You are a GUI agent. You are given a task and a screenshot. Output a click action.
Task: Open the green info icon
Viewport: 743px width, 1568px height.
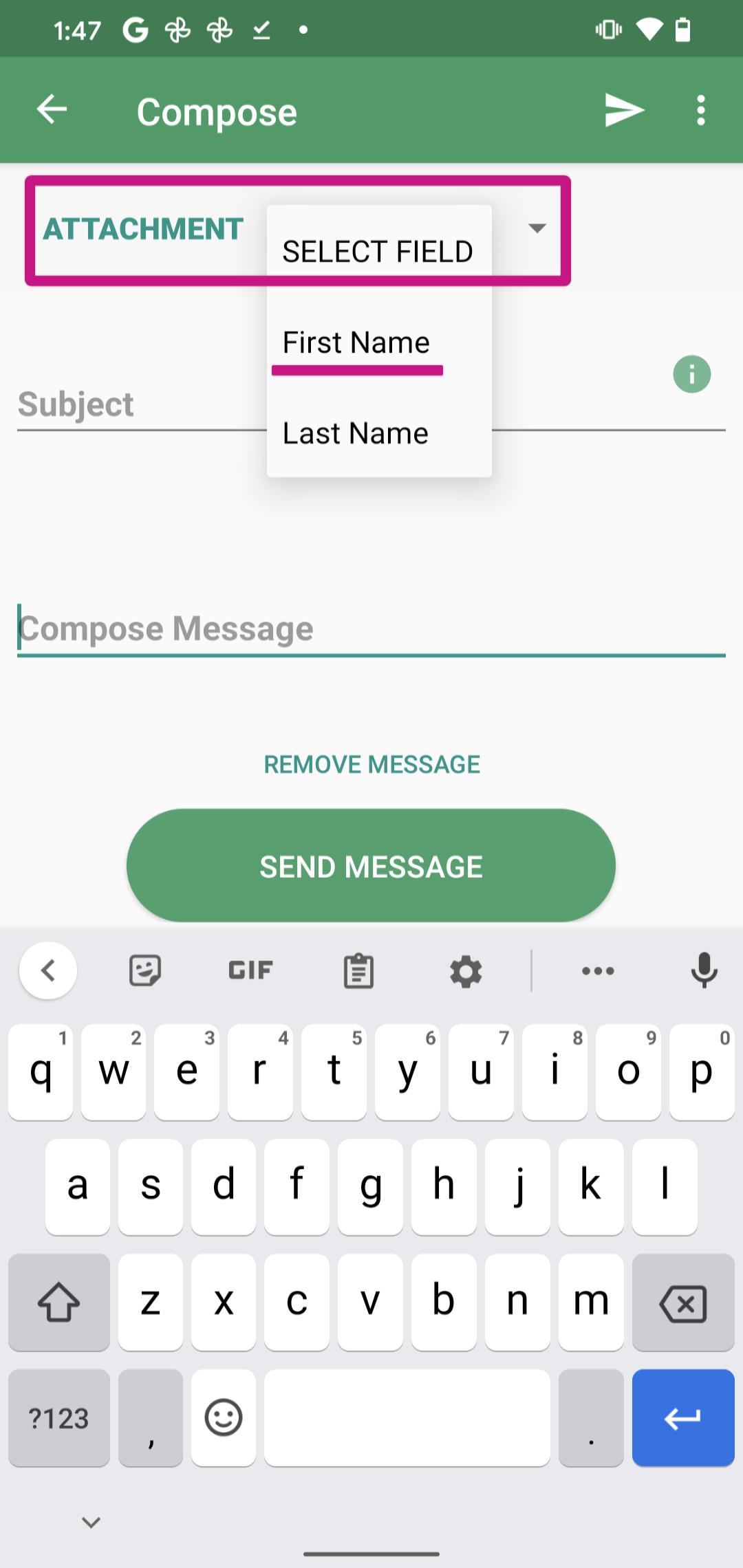point(691,374)
